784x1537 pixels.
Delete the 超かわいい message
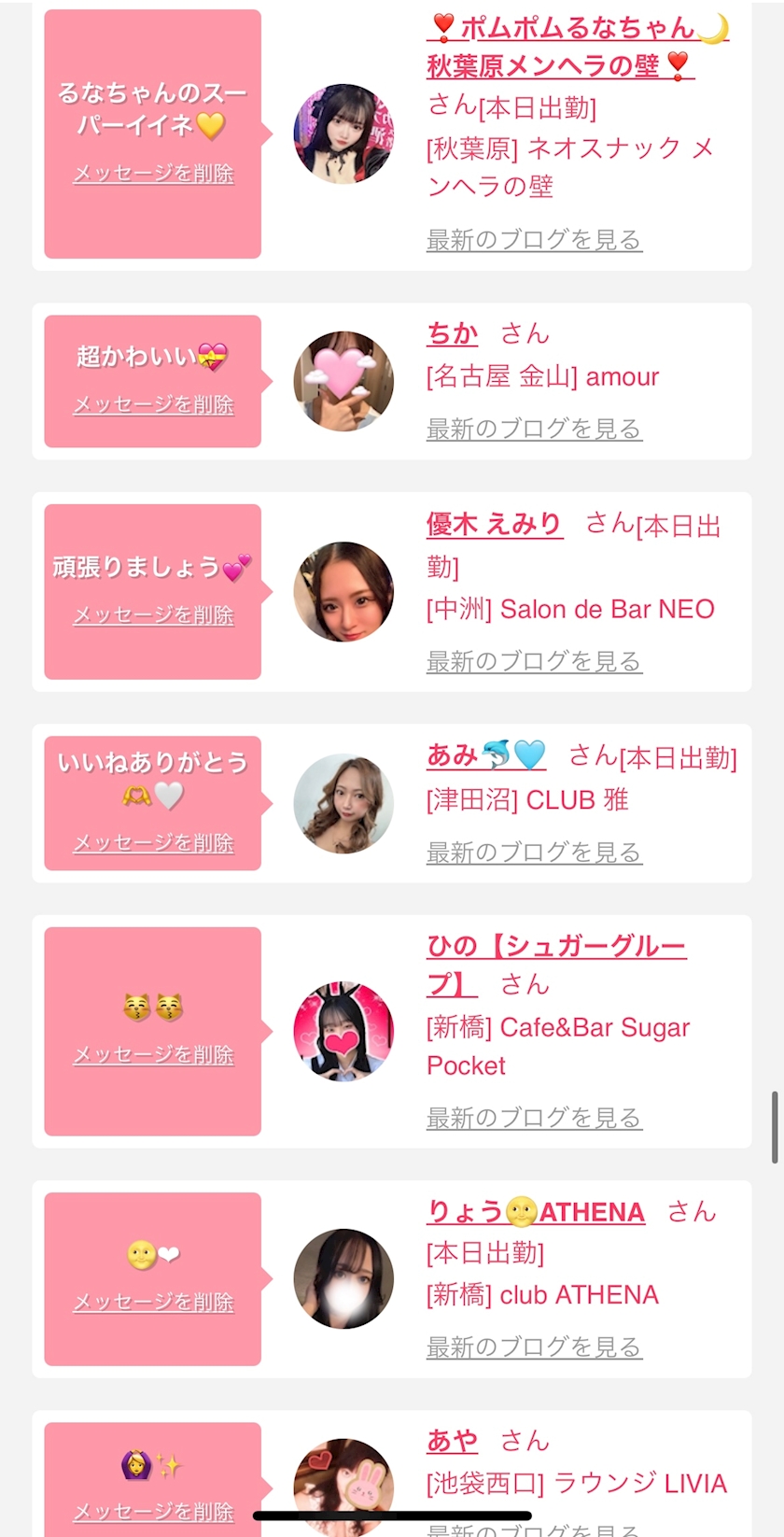point(153,404)
